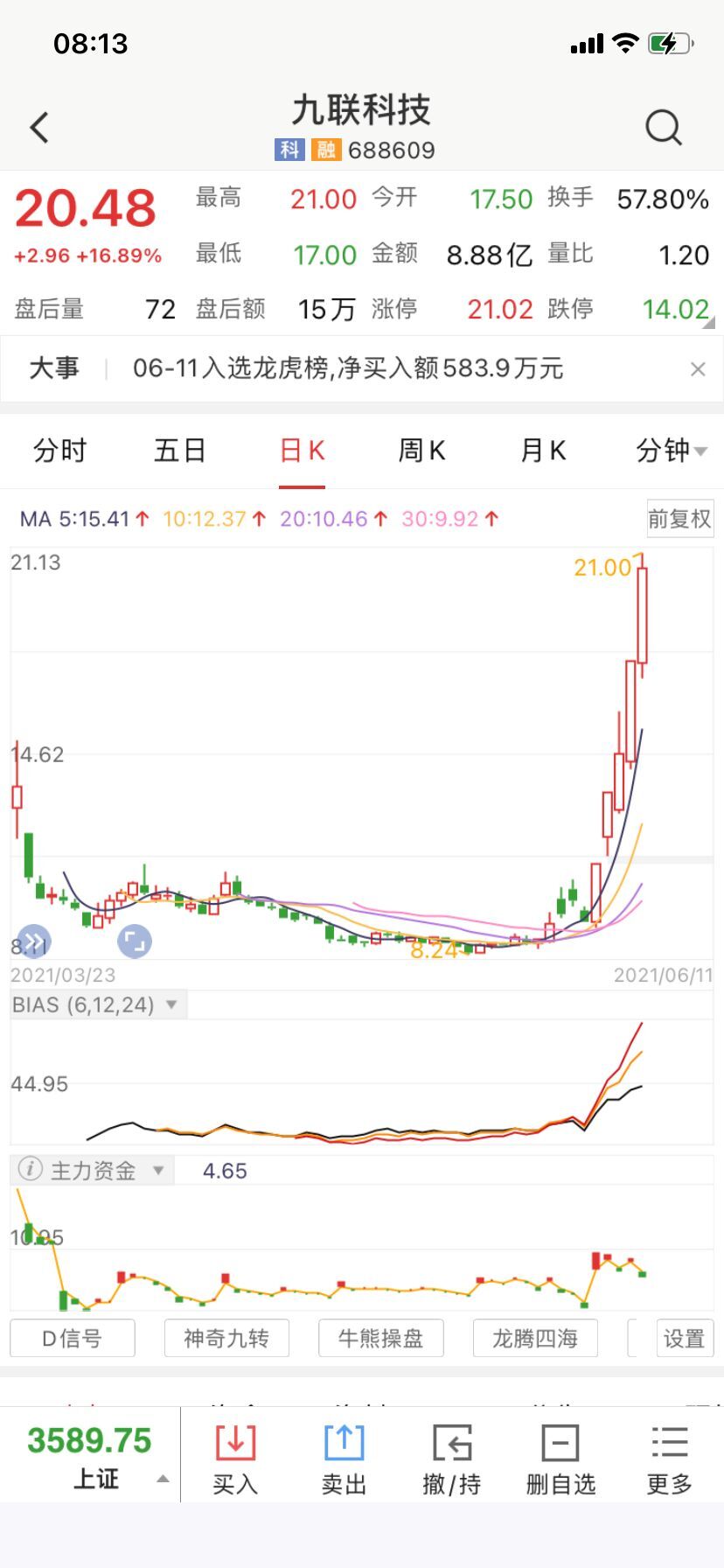The height and width of the screenshot is (1568, 724).
Task: Open chart 设置 settings button
Action: 686,1338
